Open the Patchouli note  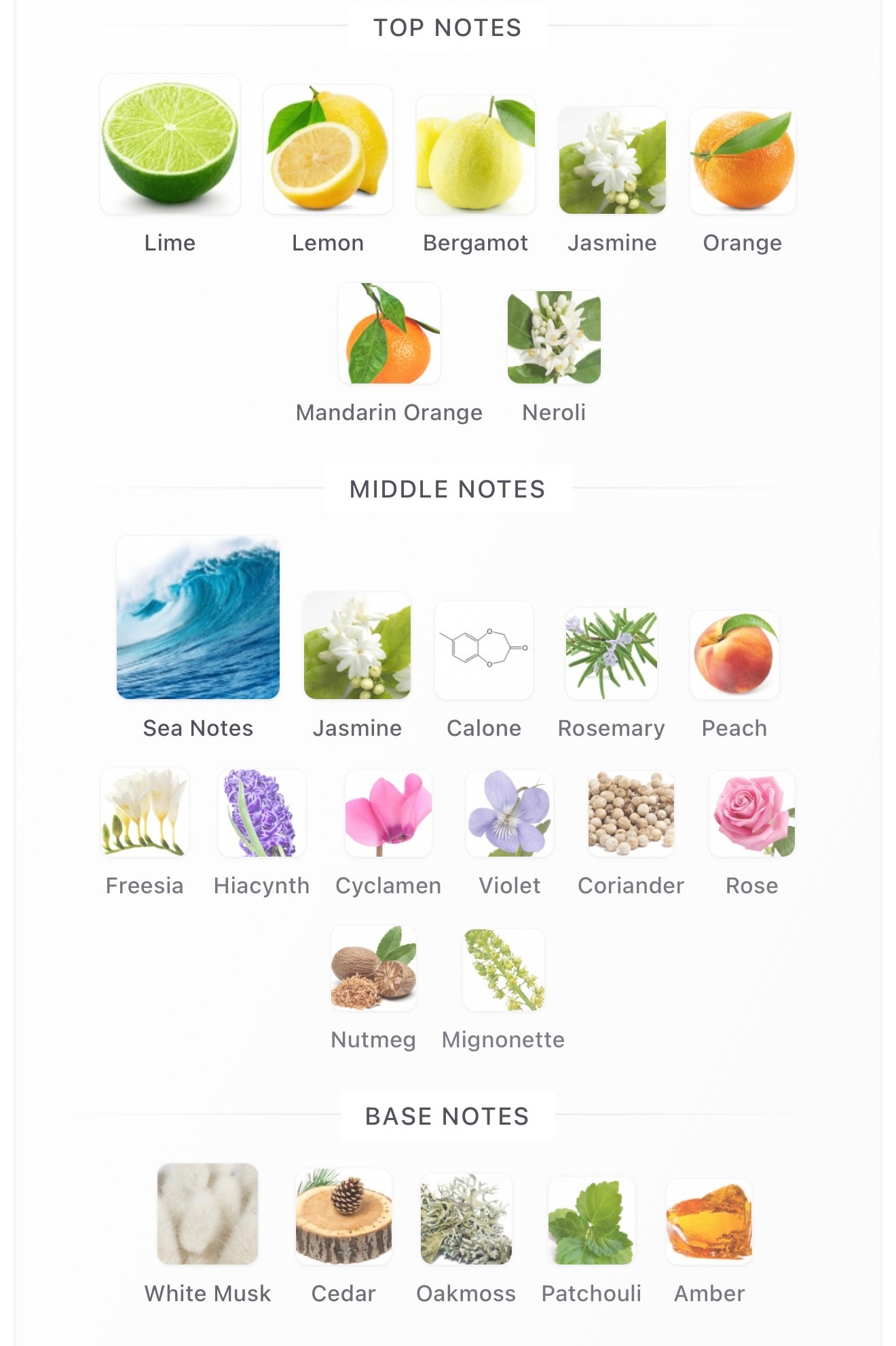591,1221
